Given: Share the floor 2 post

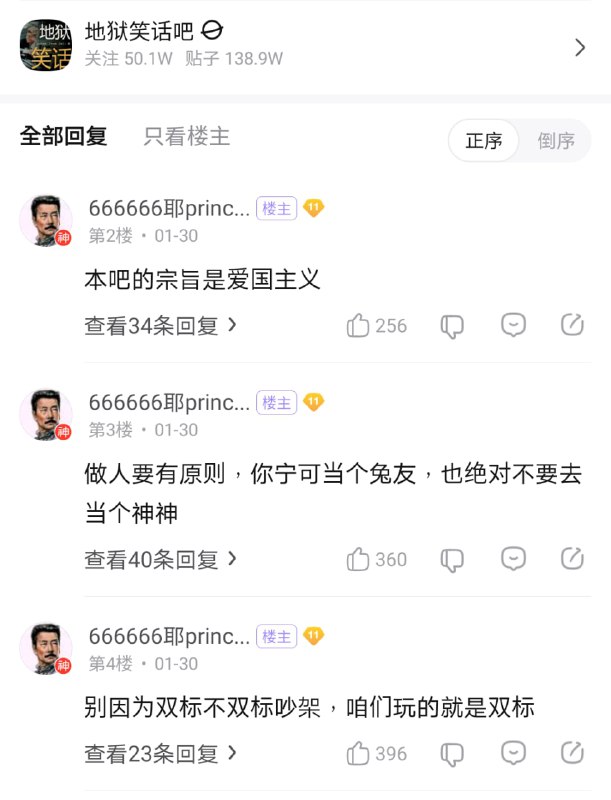Looking at the screenshot, I should pyautogui.click(x=572, y=325).
